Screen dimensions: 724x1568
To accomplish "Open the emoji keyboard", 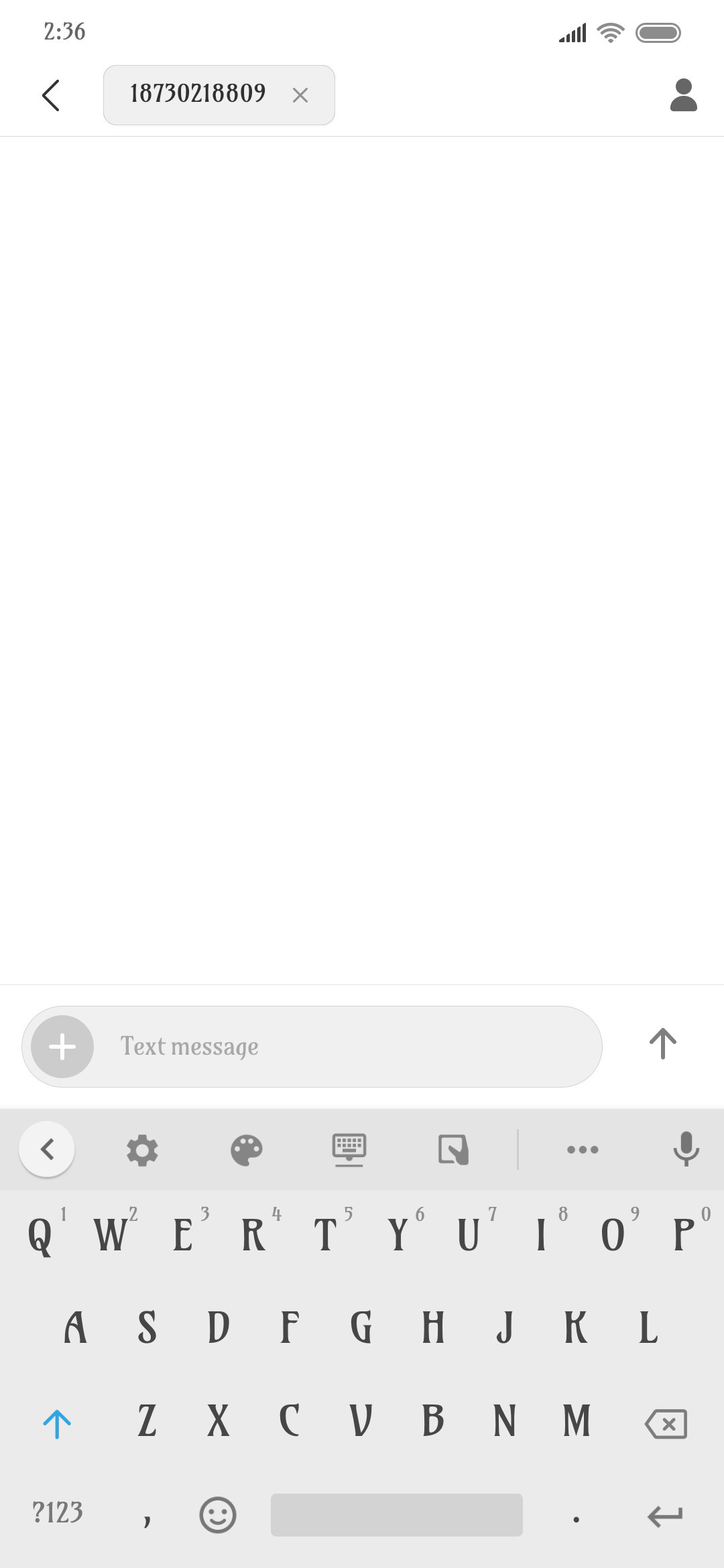I will tap(218, 1515).
